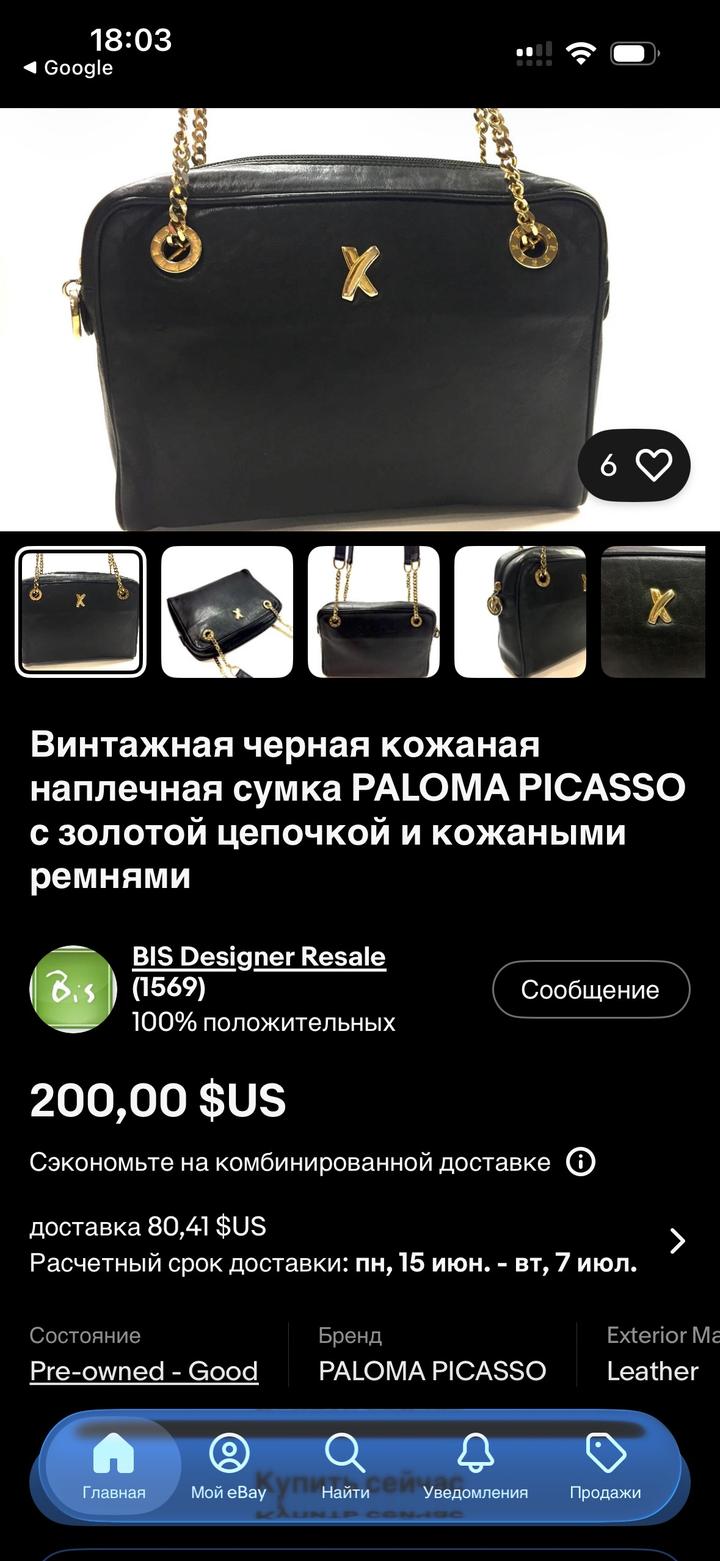The height and width of the screenshot is (1561, 720).
Task: View the fourth thumbnail showing the bag's side
Action: 520,612
